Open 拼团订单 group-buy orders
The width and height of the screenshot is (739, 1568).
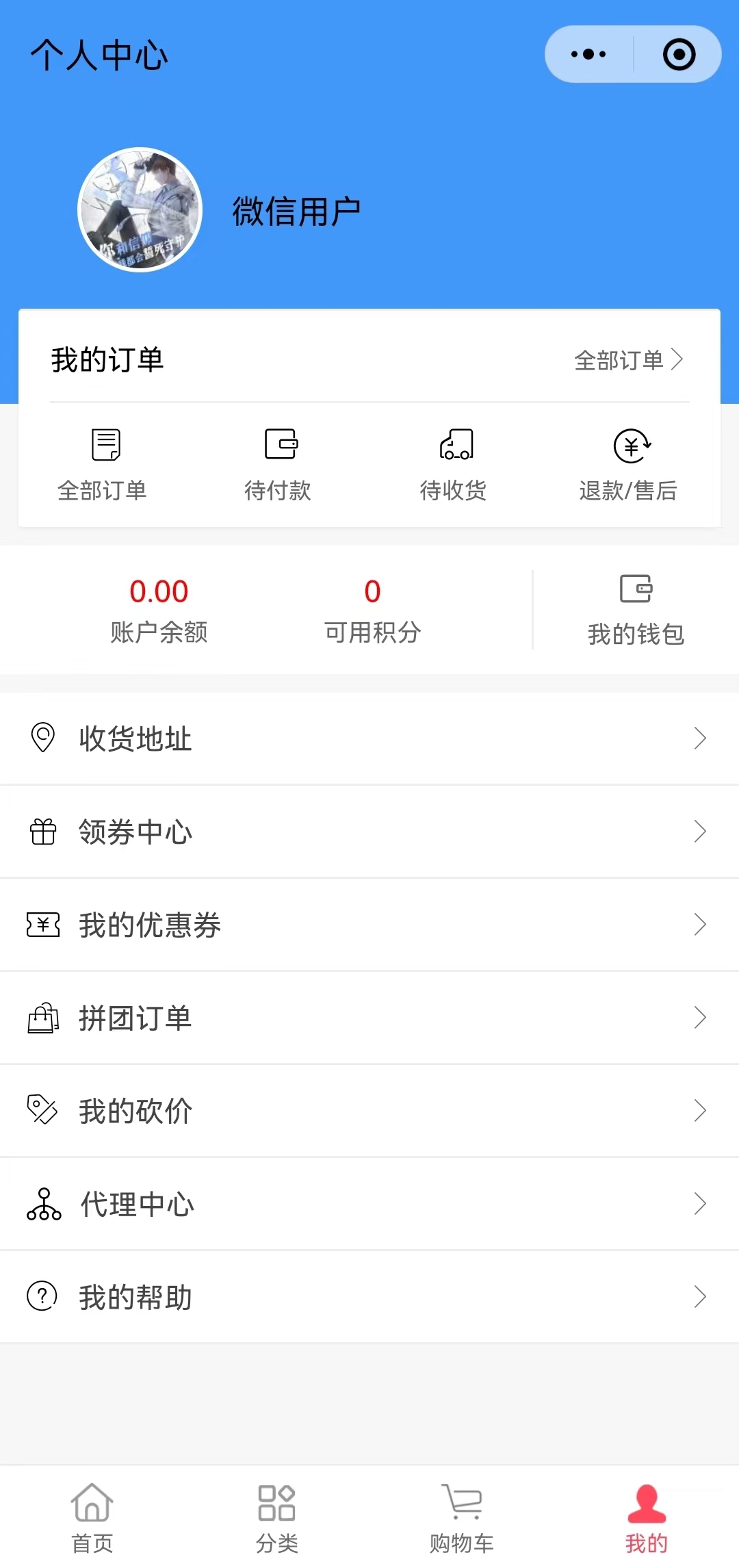coord(369,1018)
